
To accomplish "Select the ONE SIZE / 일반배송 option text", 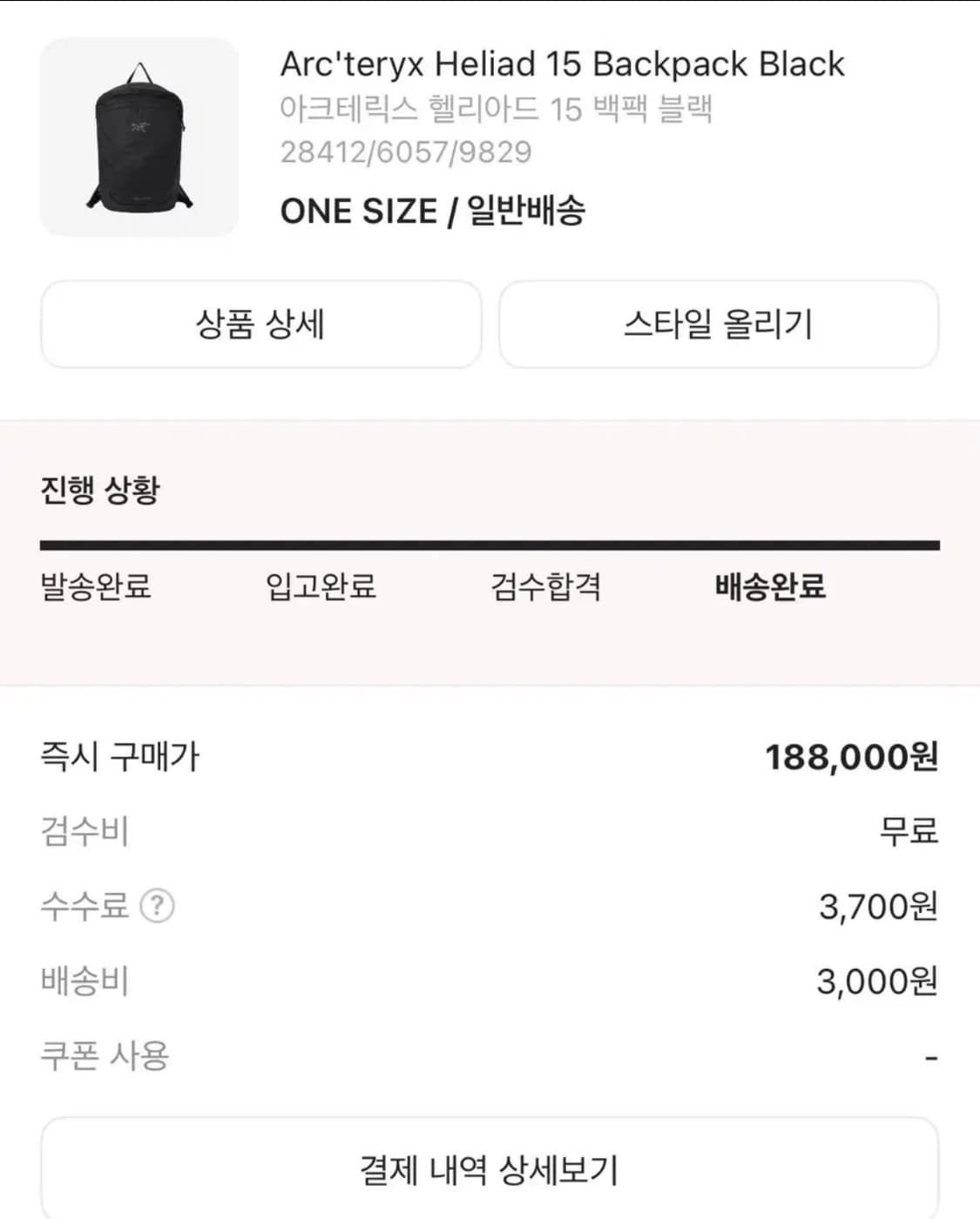I will click(436, 210).
